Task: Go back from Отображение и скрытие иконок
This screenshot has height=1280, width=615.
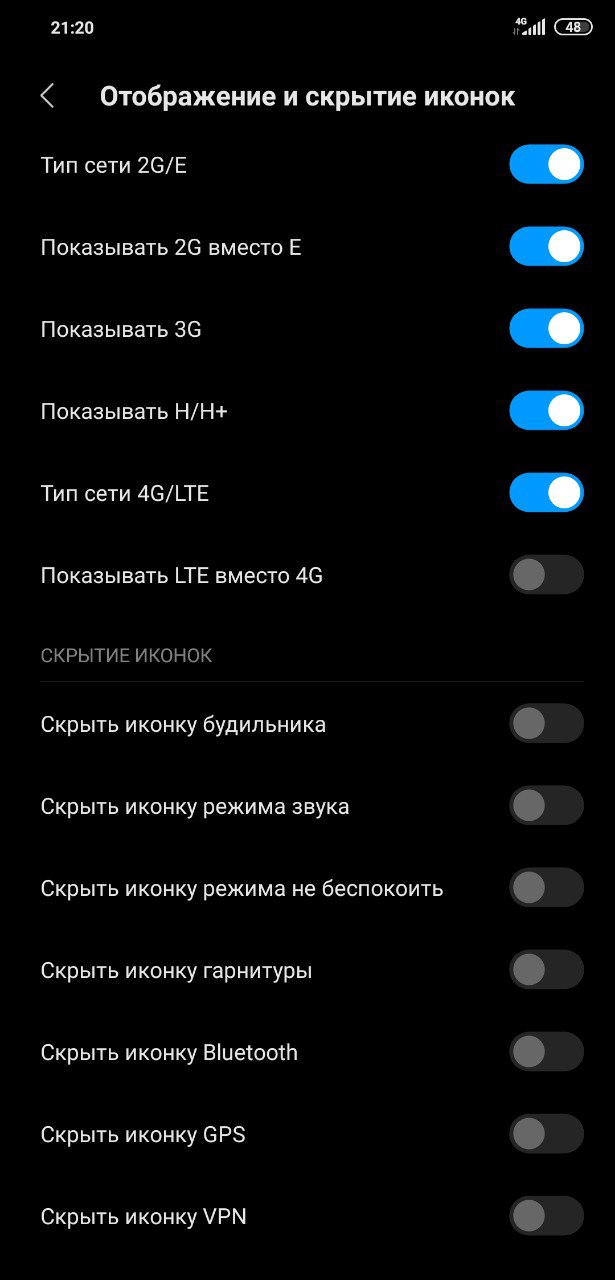Action: (x=47, y=96)
